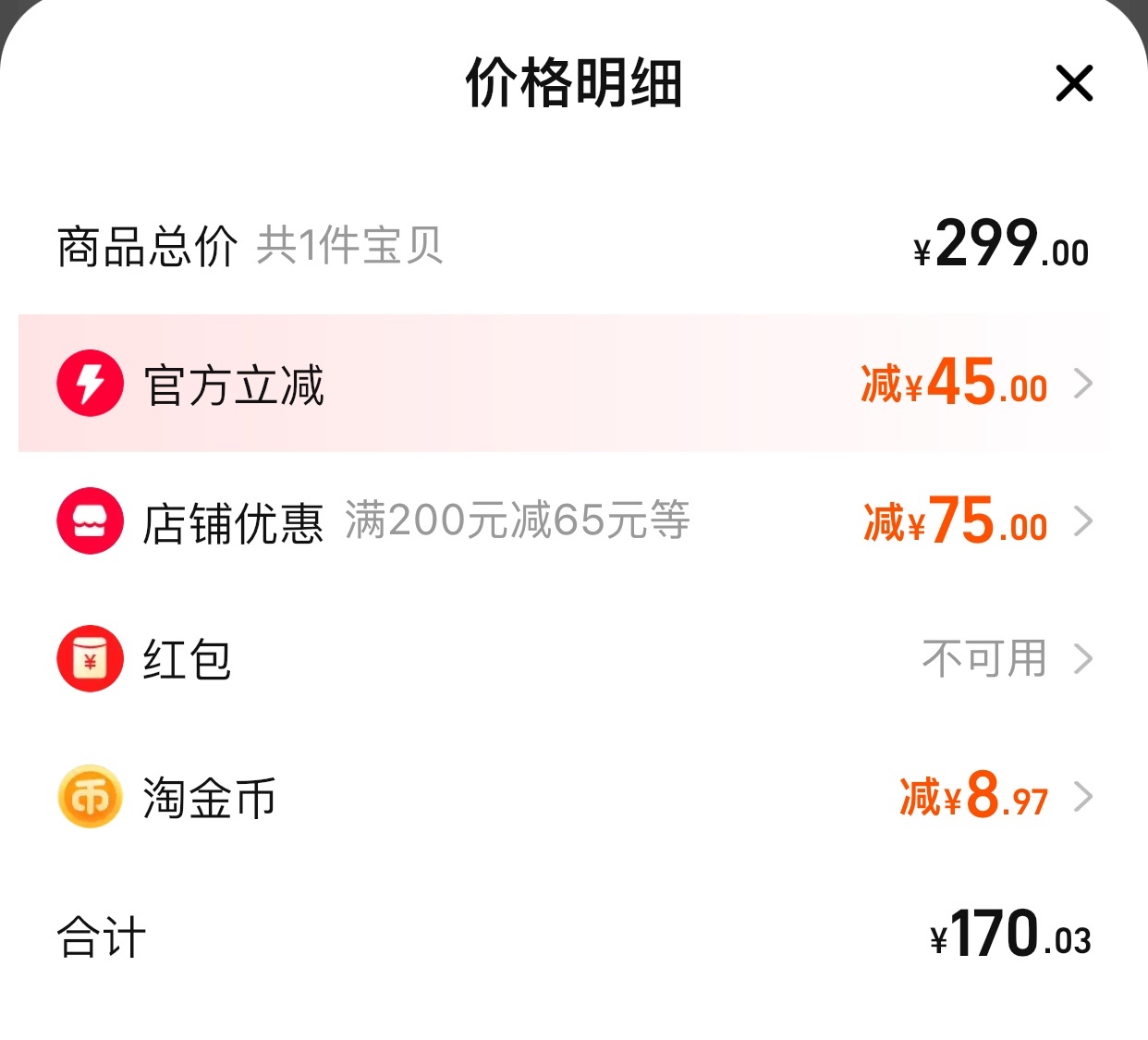
Task: Close the 价格明细 price details sheet
Action: [x=1074, y=83]
